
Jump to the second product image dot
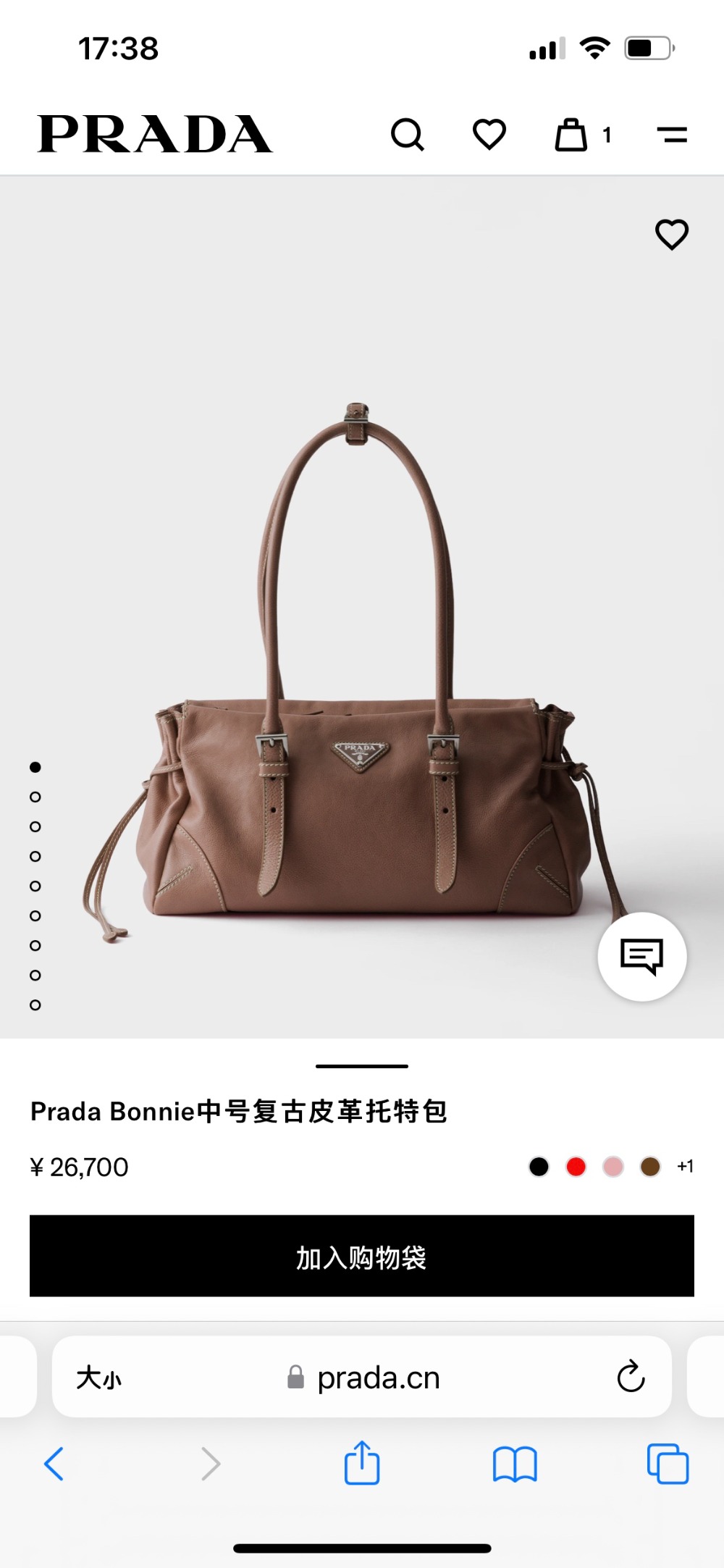35,797
